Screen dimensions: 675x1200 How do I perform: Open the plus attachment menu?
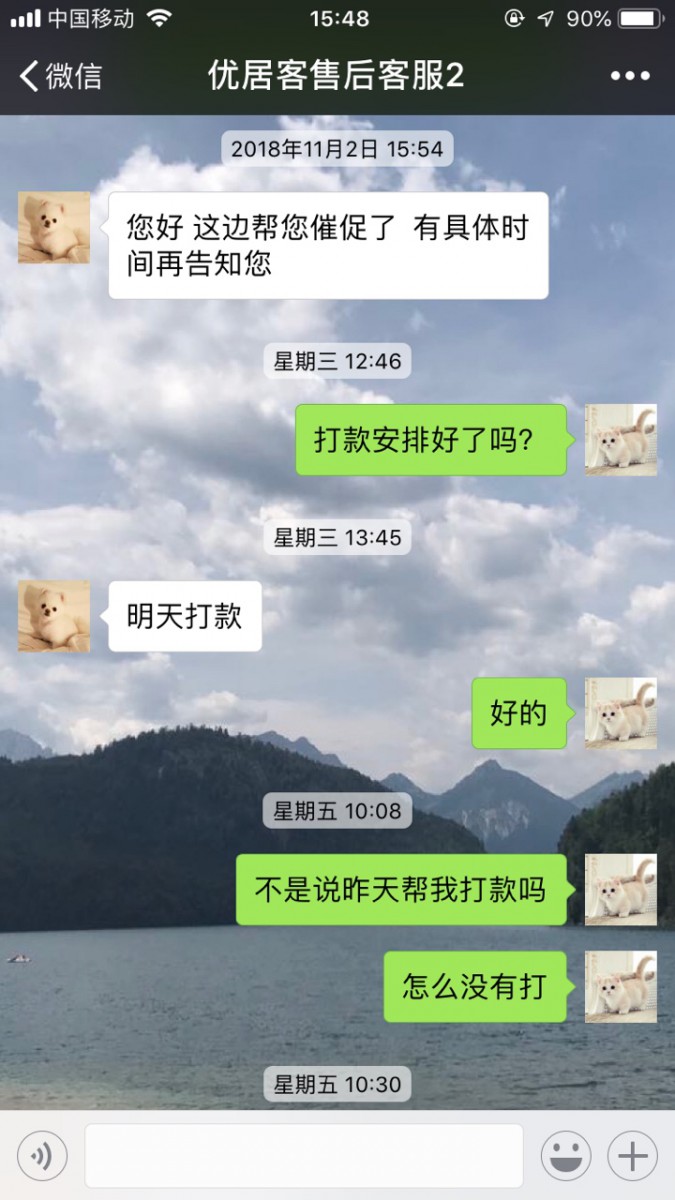pos(632,1157)
